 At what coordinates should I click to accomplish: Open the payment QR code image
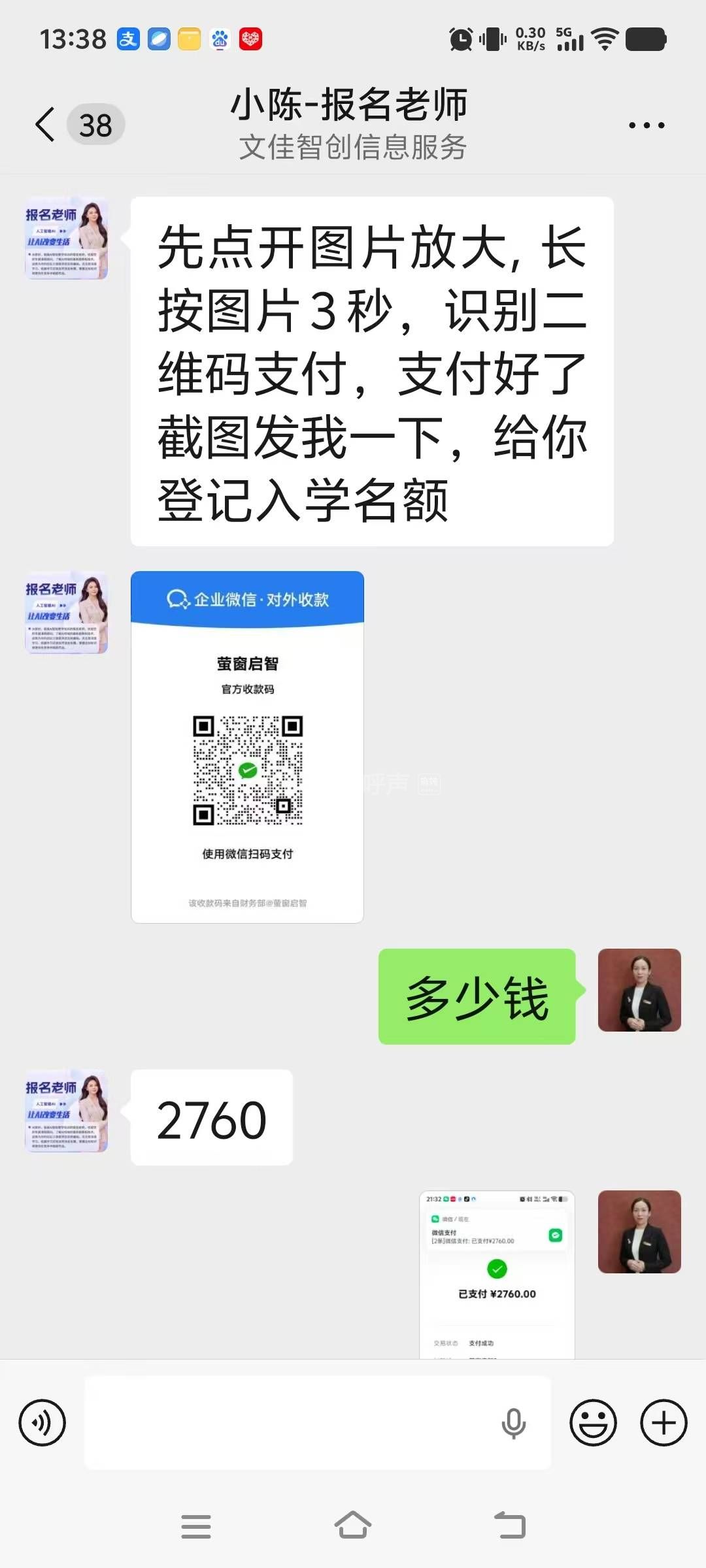click(247, 746)
